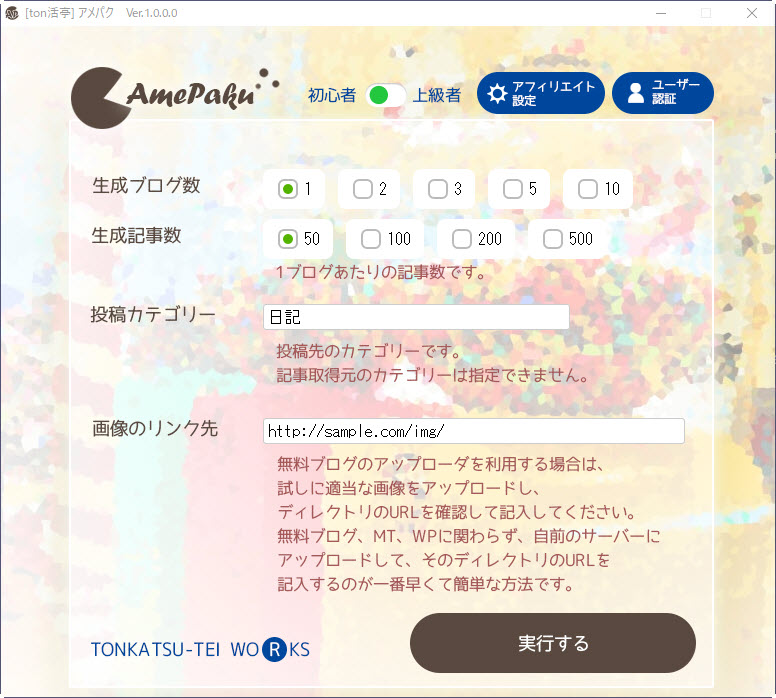776x698 pixels.
Task: Choose 200 for 生成記事数
Action: coord(461,239)
